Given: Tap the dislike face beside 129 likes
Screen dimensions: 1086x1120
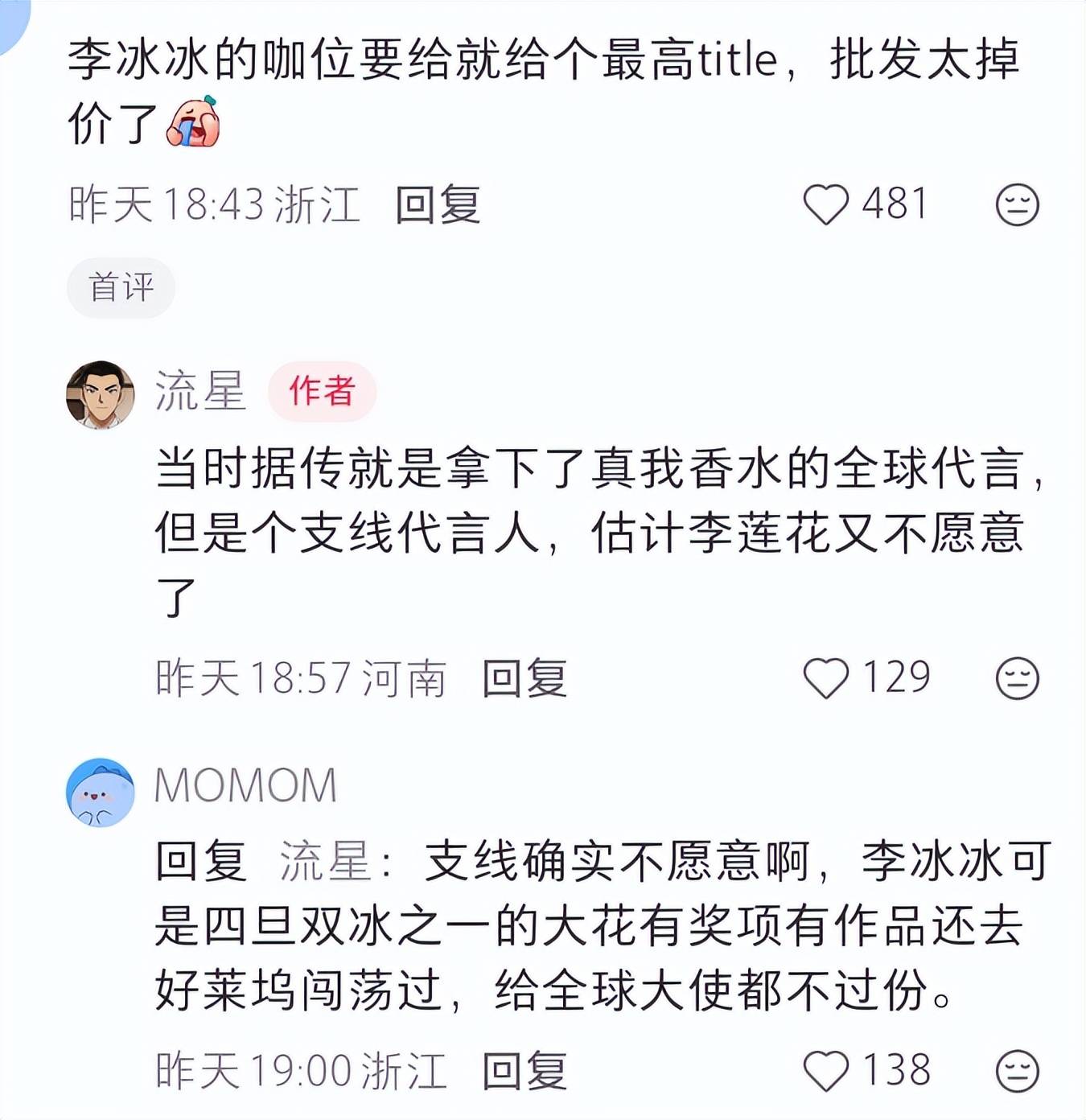Looking at the screenshot, I should pyautogui.click(x=1017, y=678).
